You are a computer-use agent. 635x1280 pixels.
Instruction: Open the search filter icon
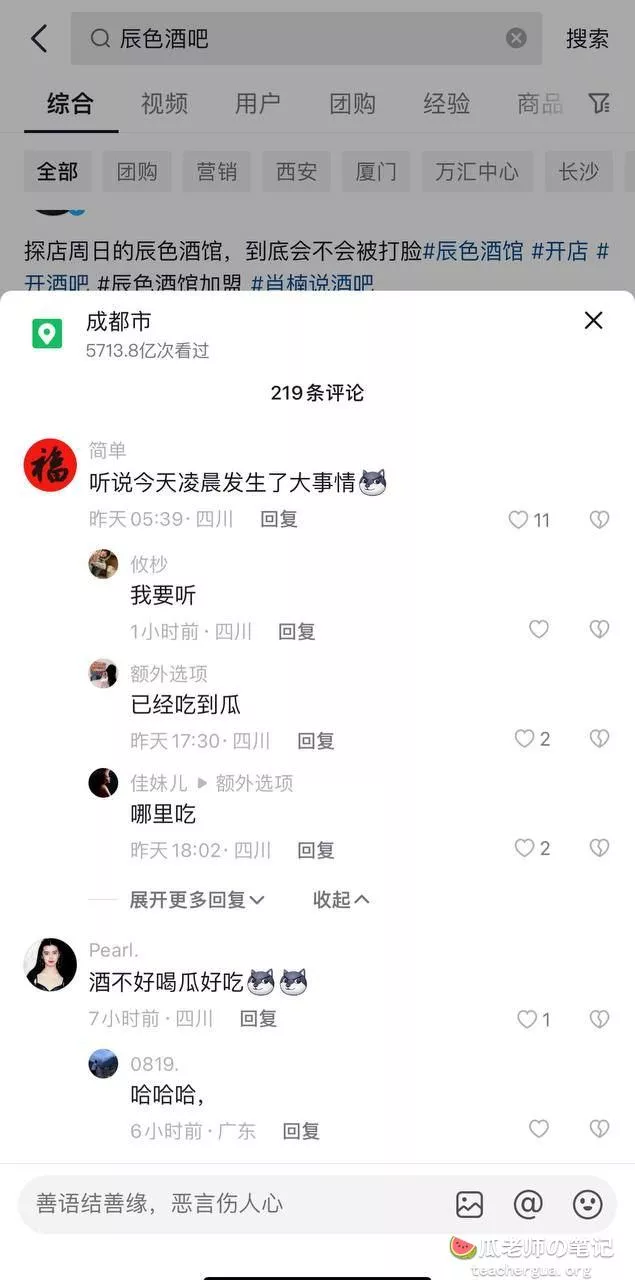tap(598, 103)
